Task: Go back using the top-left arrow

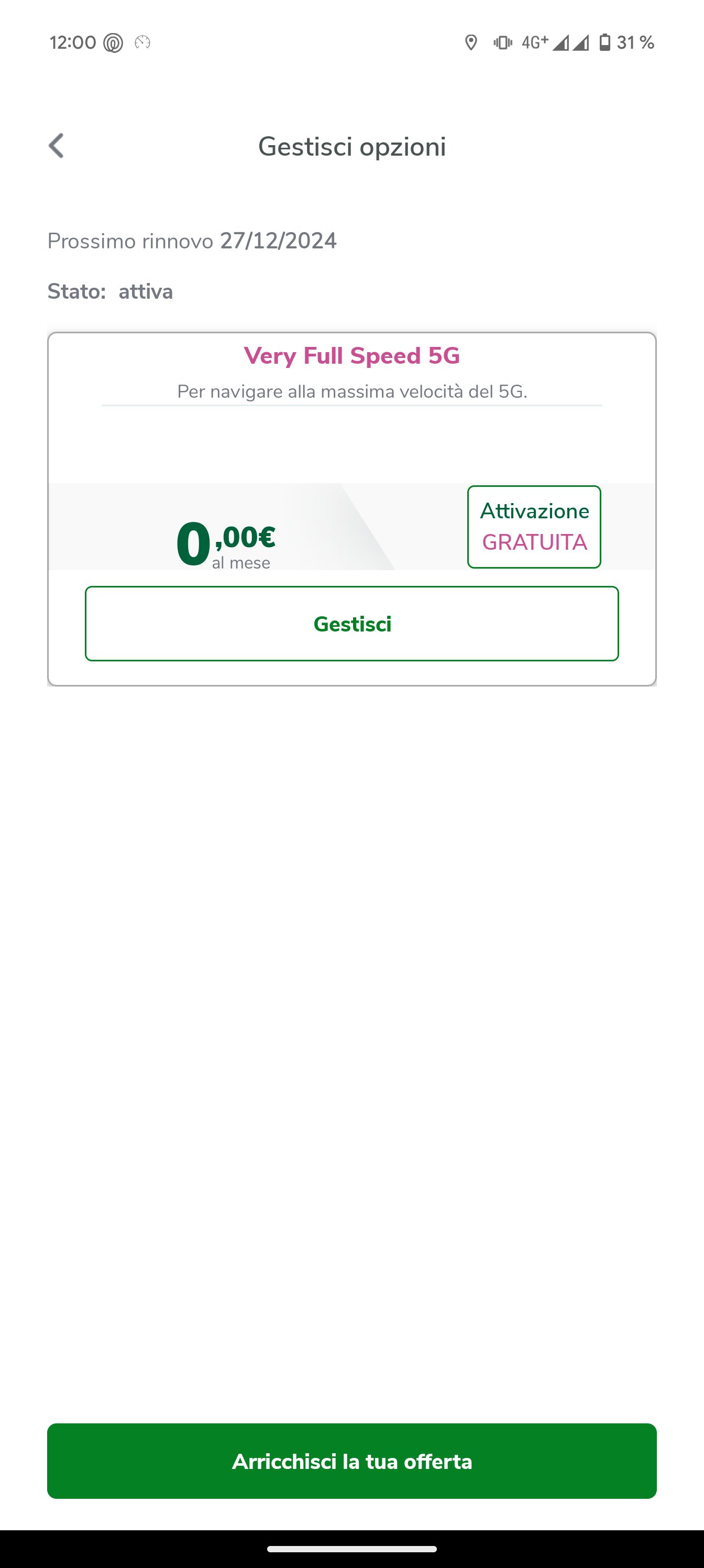Action: coord(56,146)
